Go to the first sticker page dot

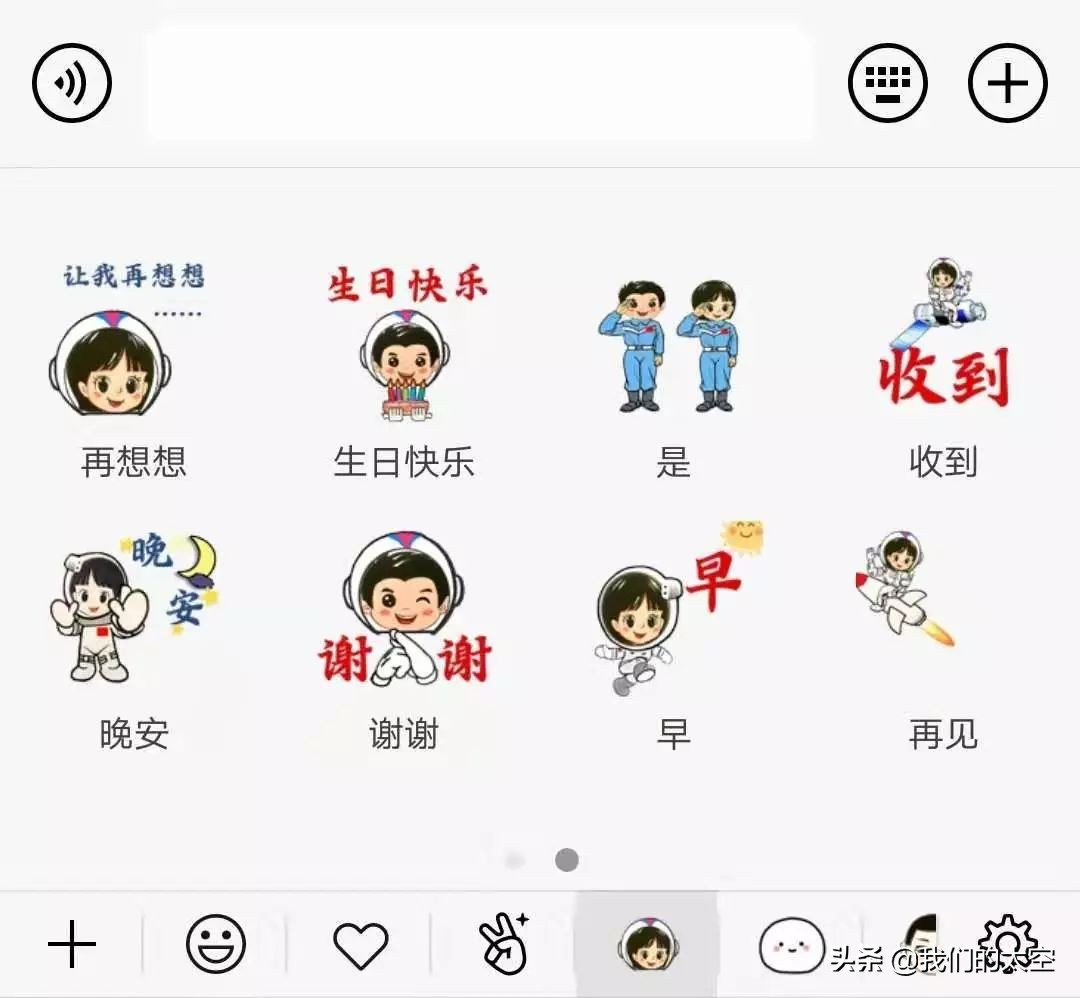pyautogui.click(x=516, y=860)
